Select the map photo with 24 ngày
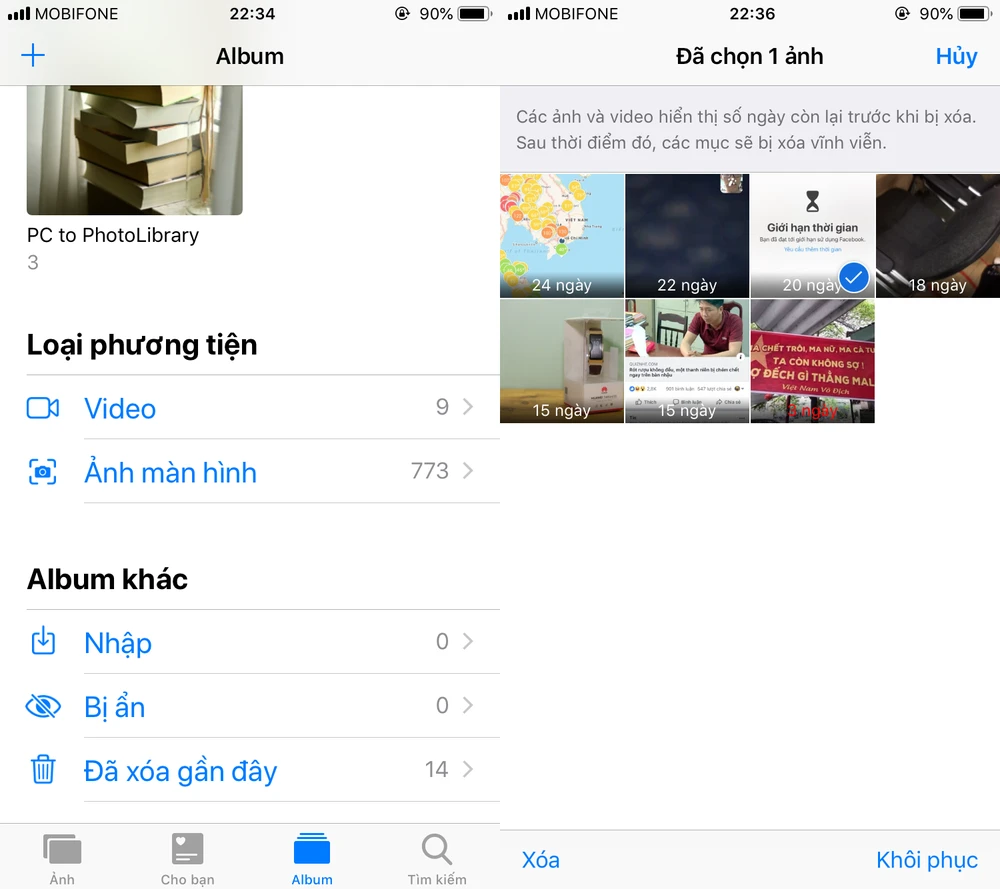Viewport: 1000px width, 889px height. pyautogui.click(x=562, y=235)
